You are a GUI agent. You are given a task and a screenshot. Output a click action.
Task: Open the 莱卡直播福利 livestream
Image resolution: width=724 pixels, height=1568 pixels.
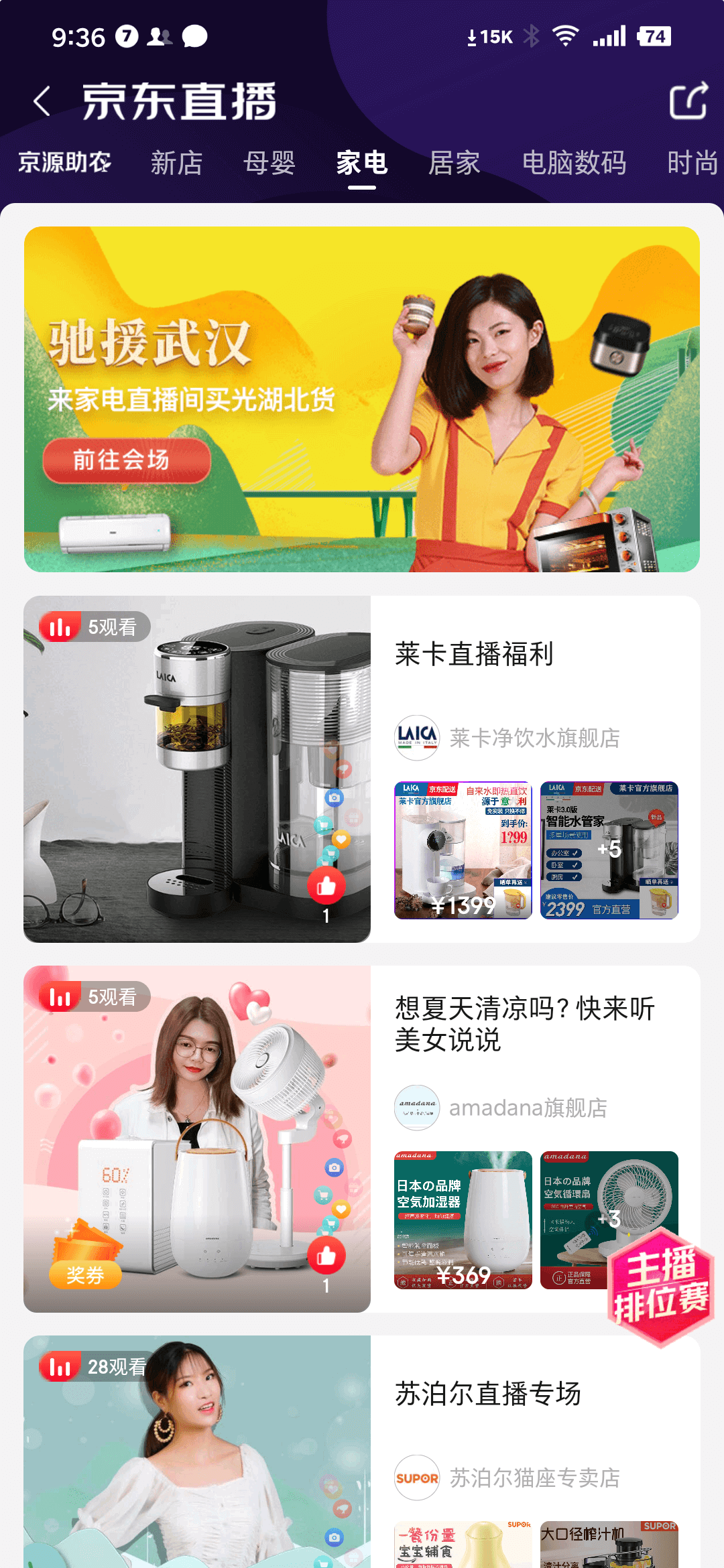474,654
